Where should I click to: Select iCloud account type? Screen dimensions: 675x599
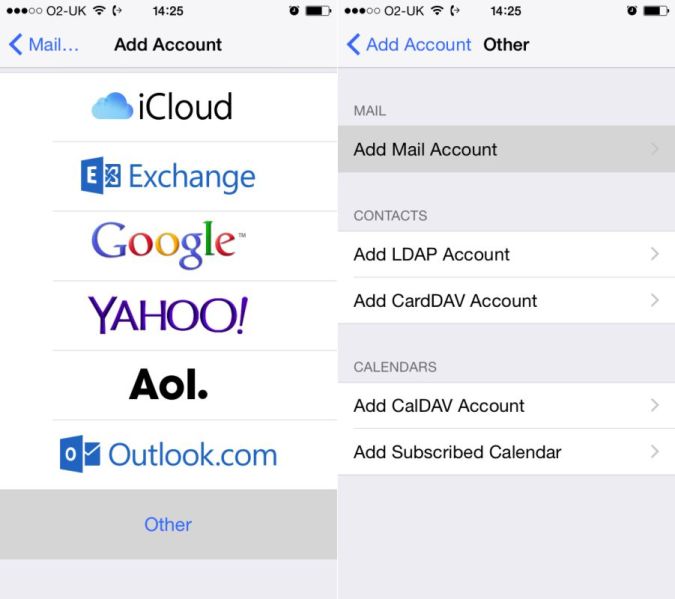coord(168,107)
